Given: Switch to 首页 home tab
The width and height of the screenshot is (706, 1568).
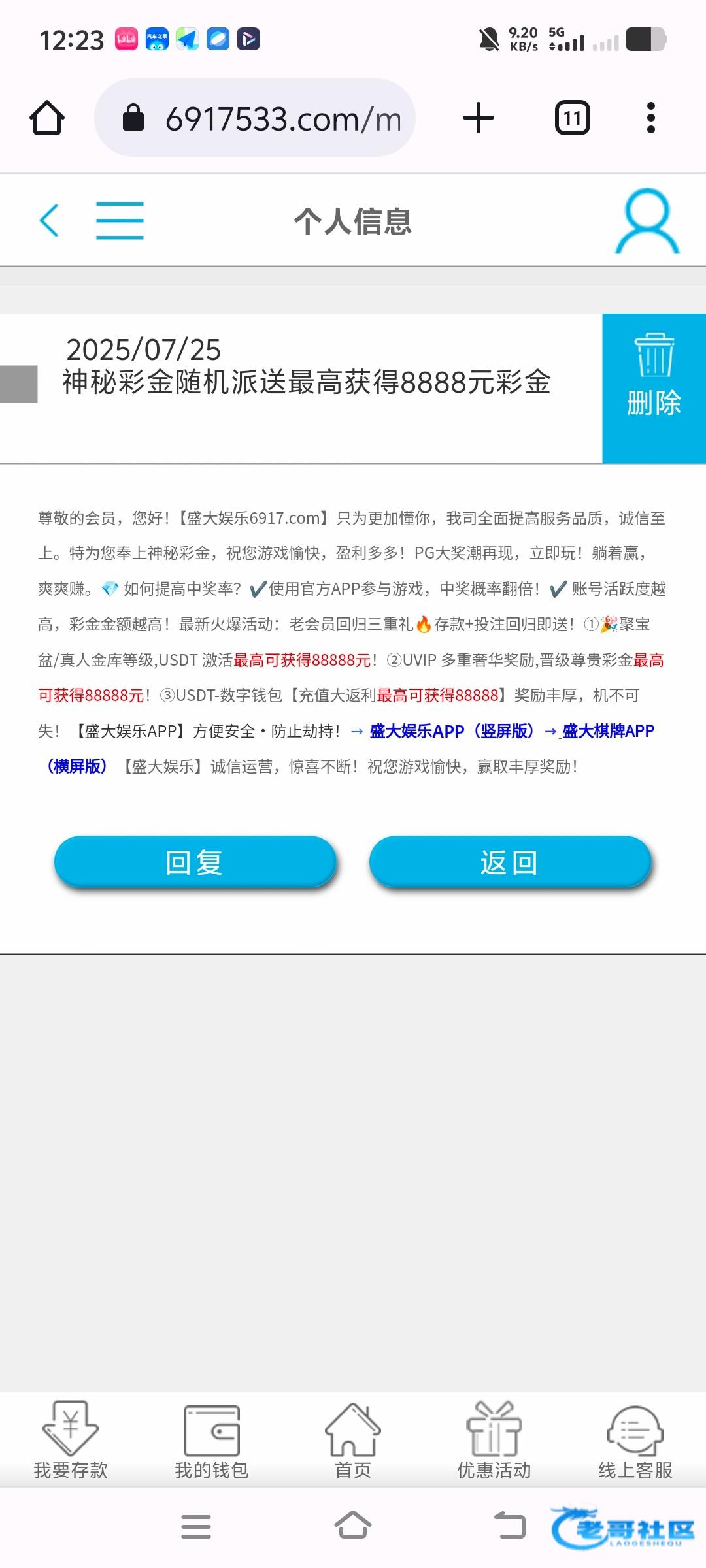Looking at the screenshot, I should 353,1441.
